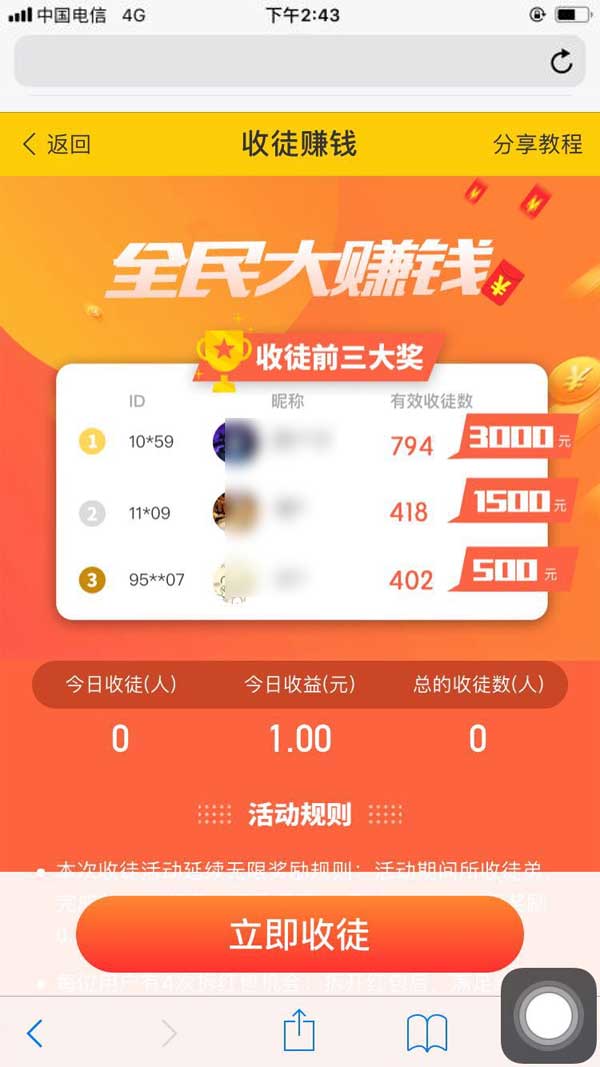Tap the Safari address bar
The width and height of the screenshot is (600, 1067).
(280, 62)
